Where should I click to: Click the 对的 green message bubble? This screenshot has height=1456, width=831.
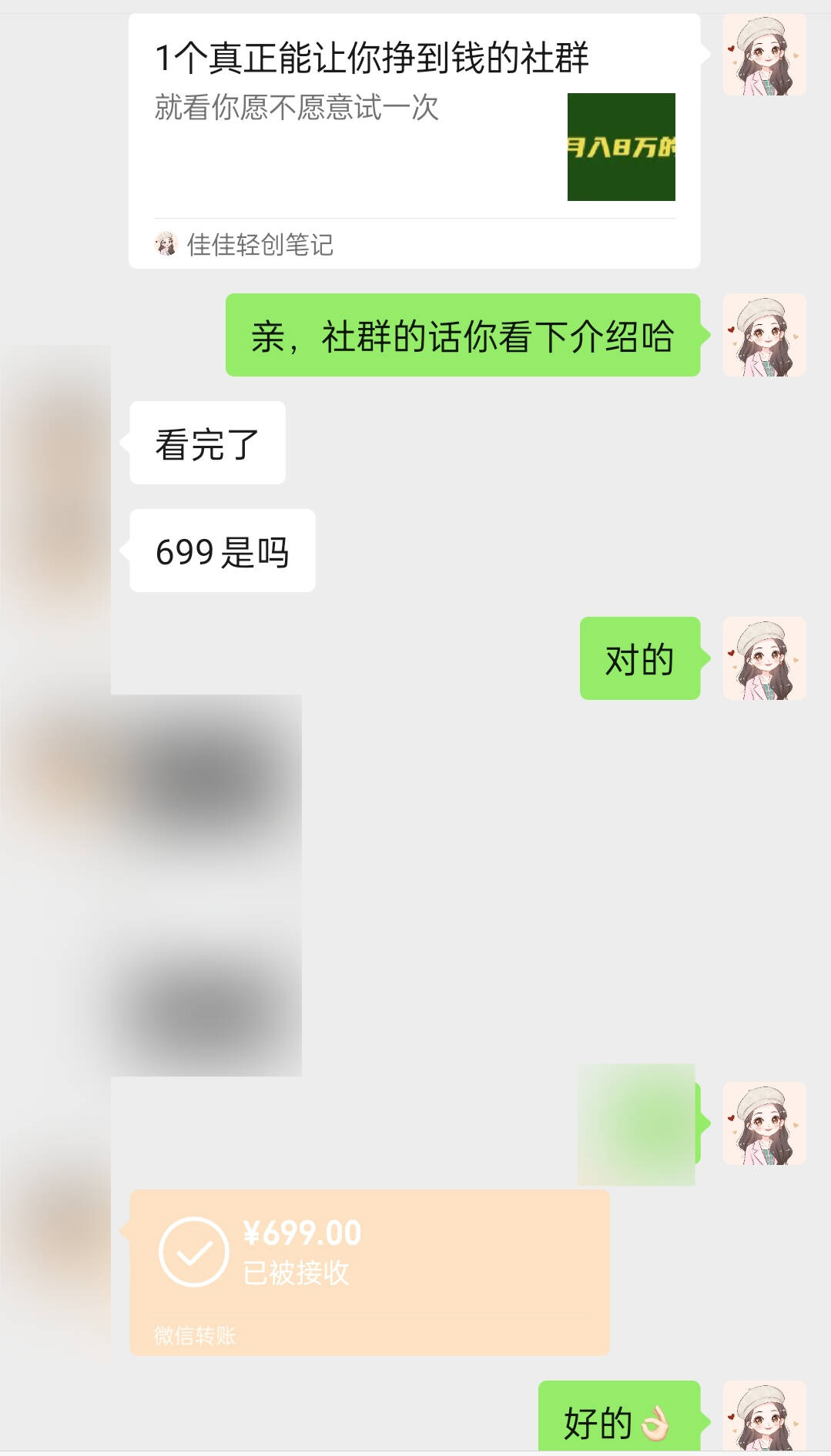640,660
